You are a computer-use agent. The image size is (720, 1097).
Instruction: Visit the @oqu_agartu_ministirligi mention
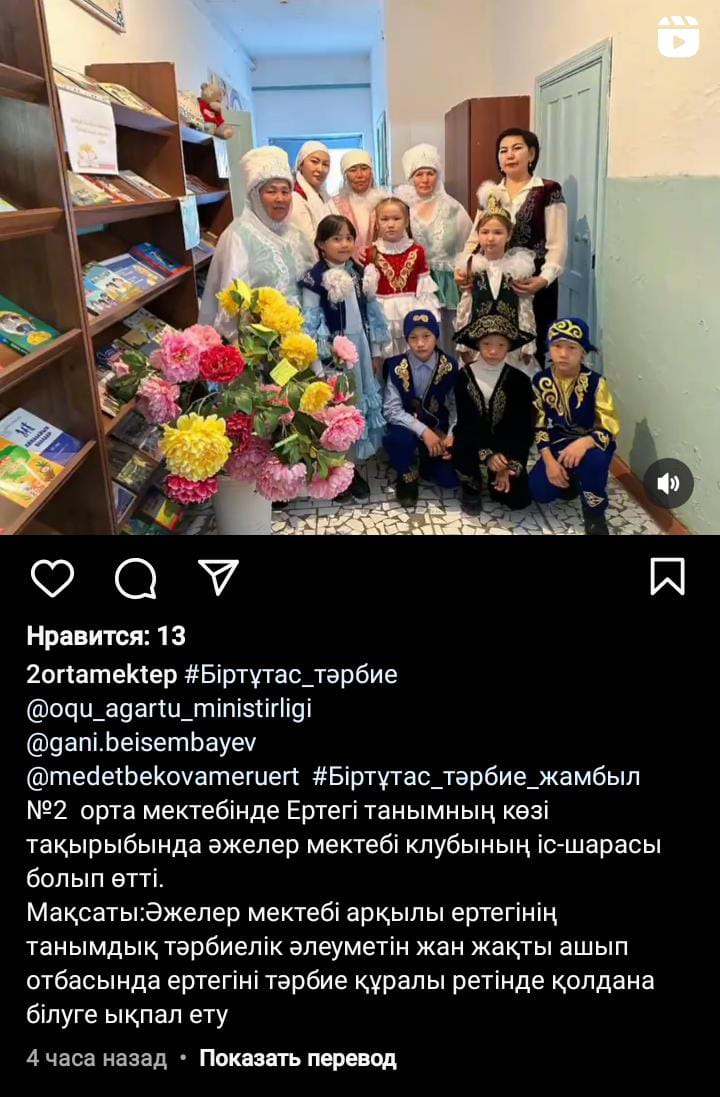tap(169, 709)
